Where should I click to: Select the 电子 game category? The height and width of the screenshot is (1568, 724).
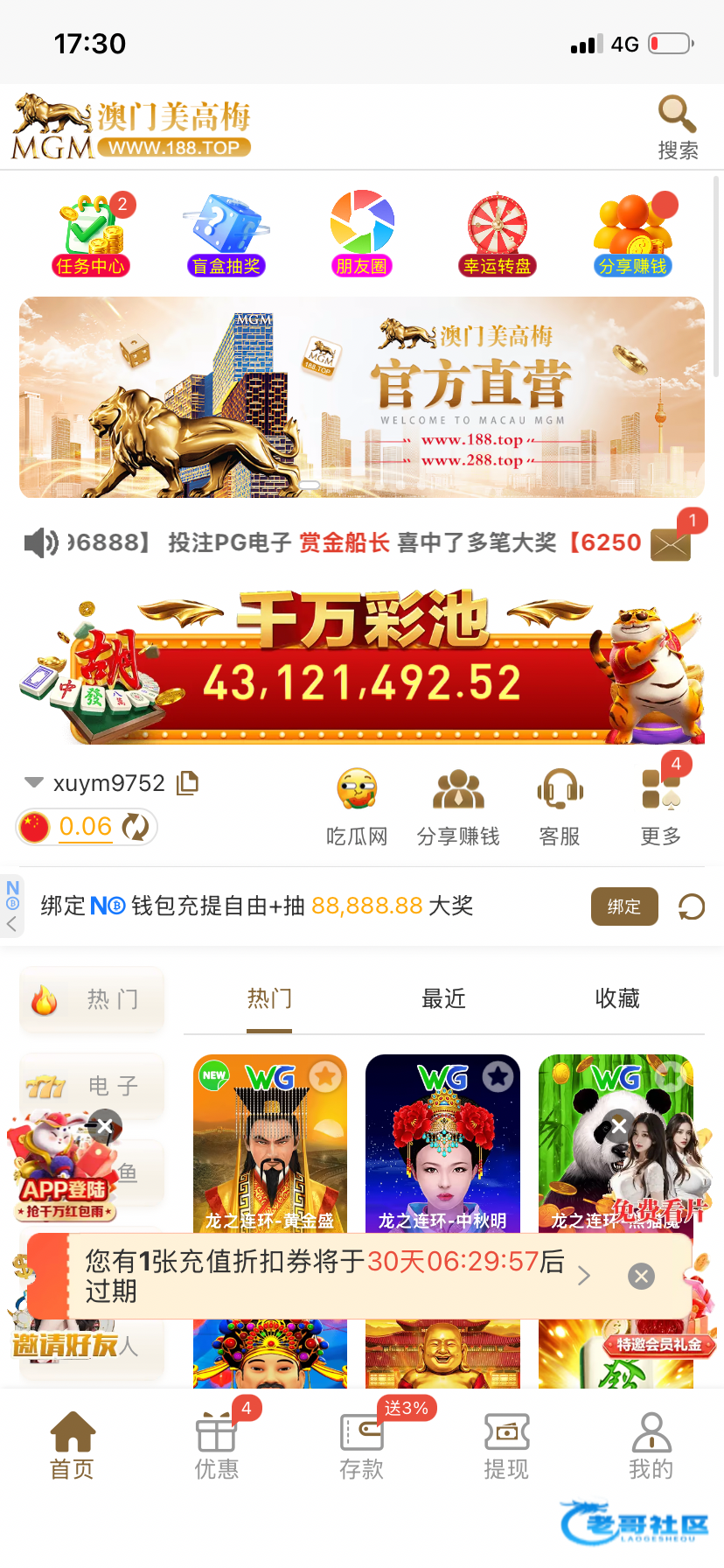pos(92,1086)
